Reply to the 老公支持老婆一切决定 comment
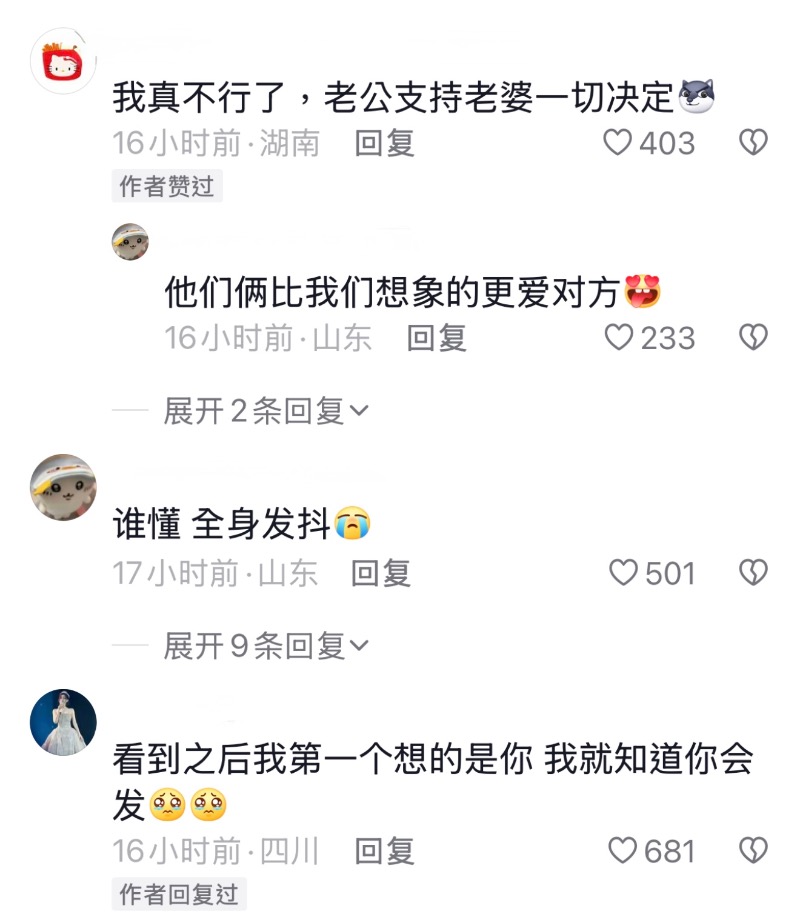Viewport: 800px width, 914px height. (x=385, y=144)
